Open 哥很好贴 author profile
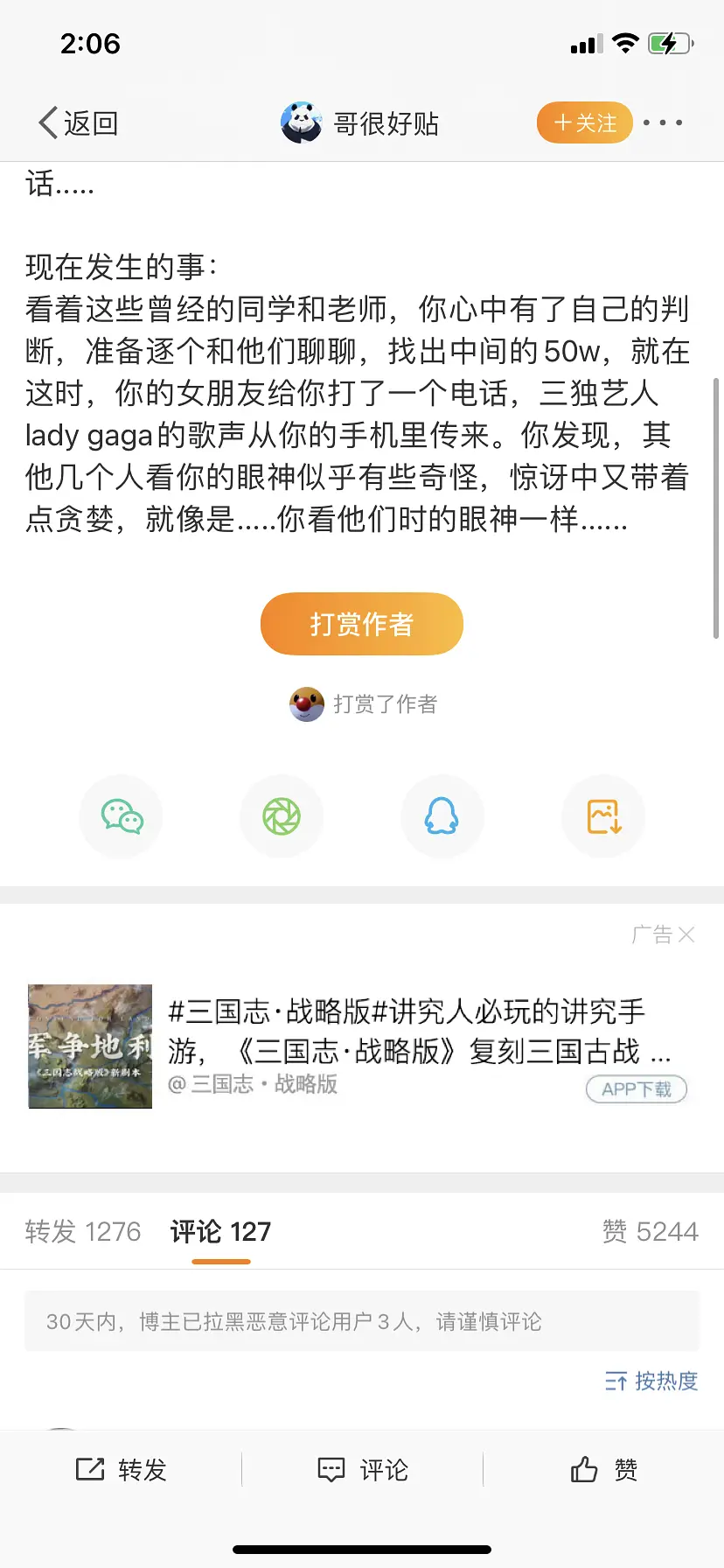The image size is (724, 1568). click(x=360, y=123)
